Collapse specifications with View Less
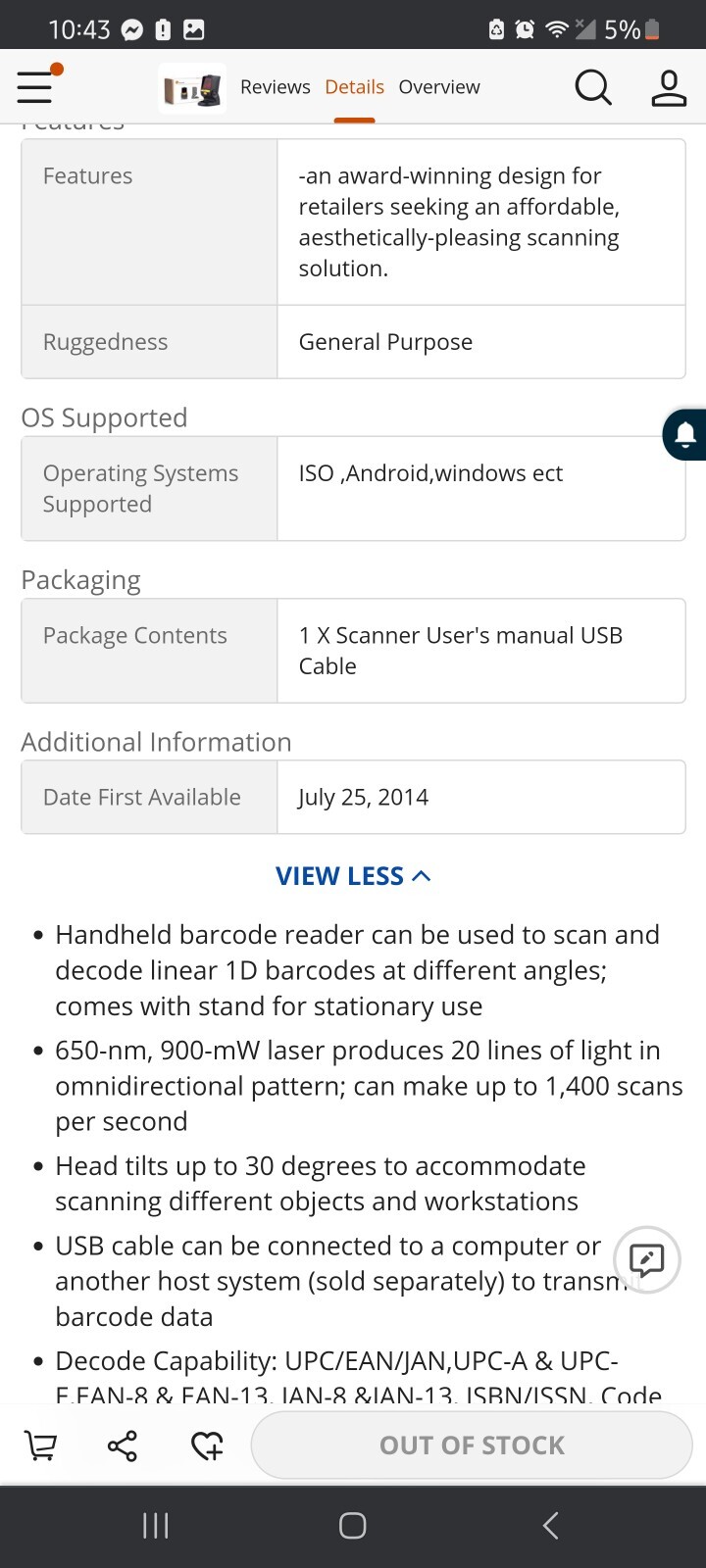The height and width of the screenshot is (1568, 706). point(353,876)
